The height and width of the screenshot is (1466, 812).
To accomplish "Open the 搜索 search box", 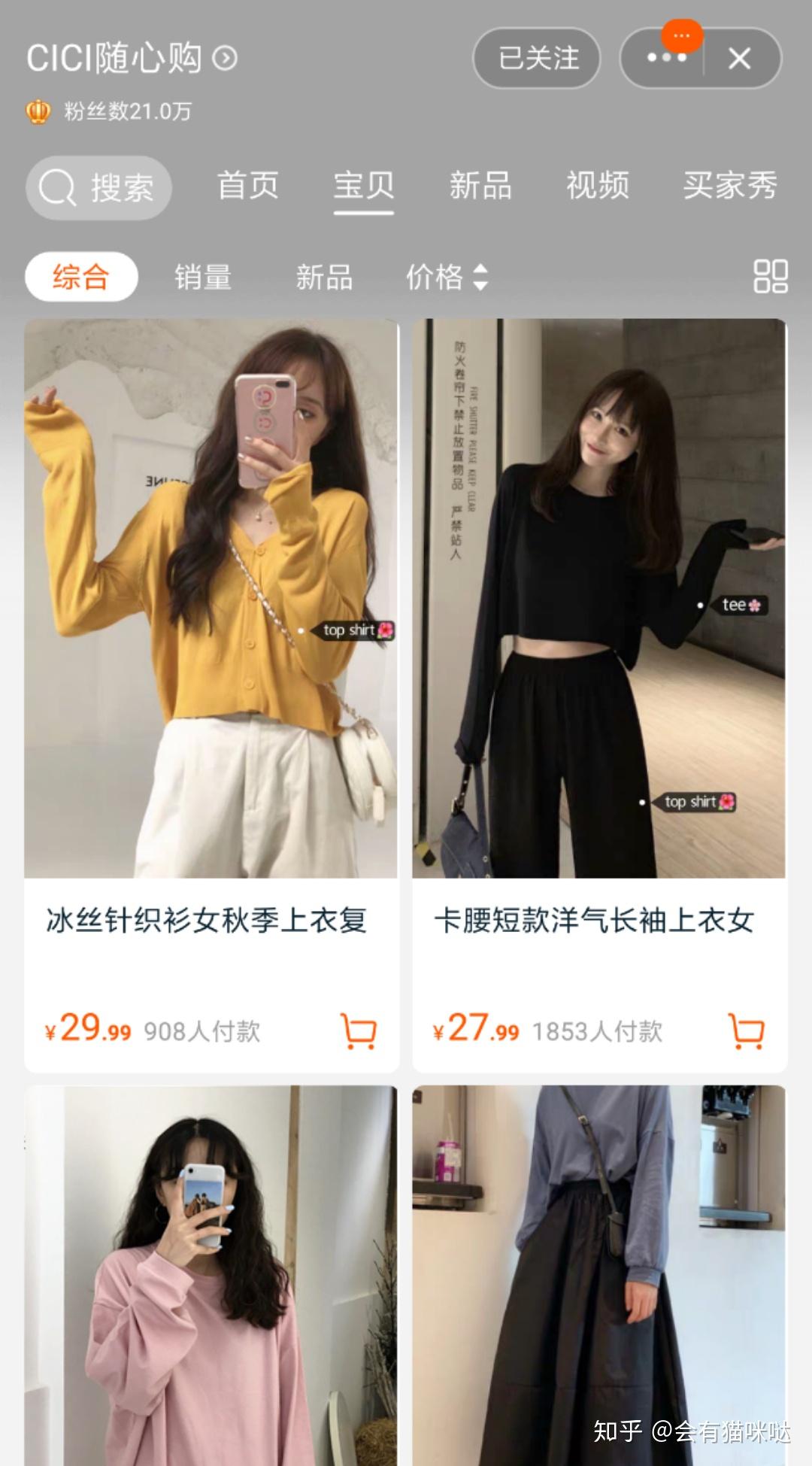I will coord(99,187).
